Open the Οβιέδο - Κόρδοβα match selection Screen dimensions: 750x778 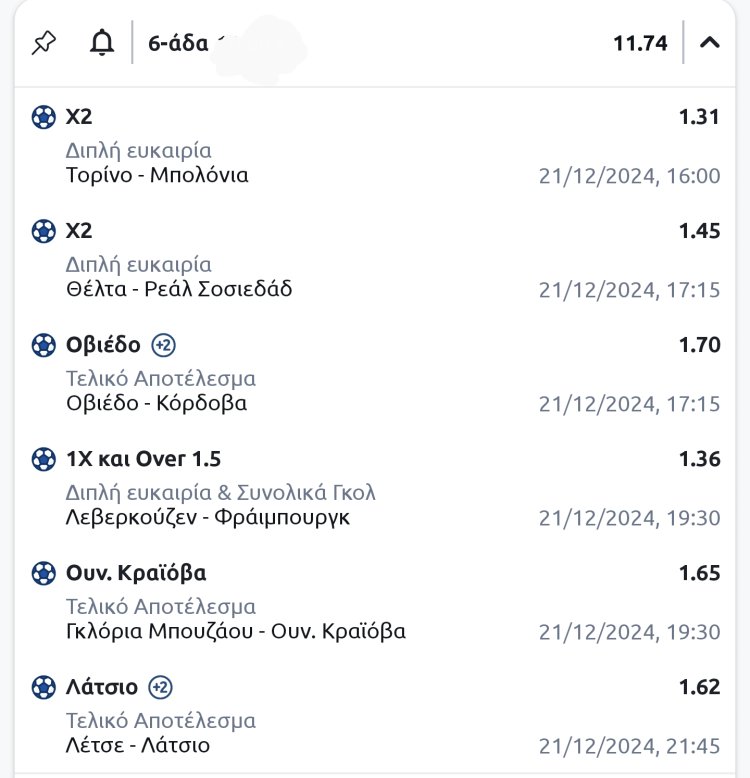point(156,403)
